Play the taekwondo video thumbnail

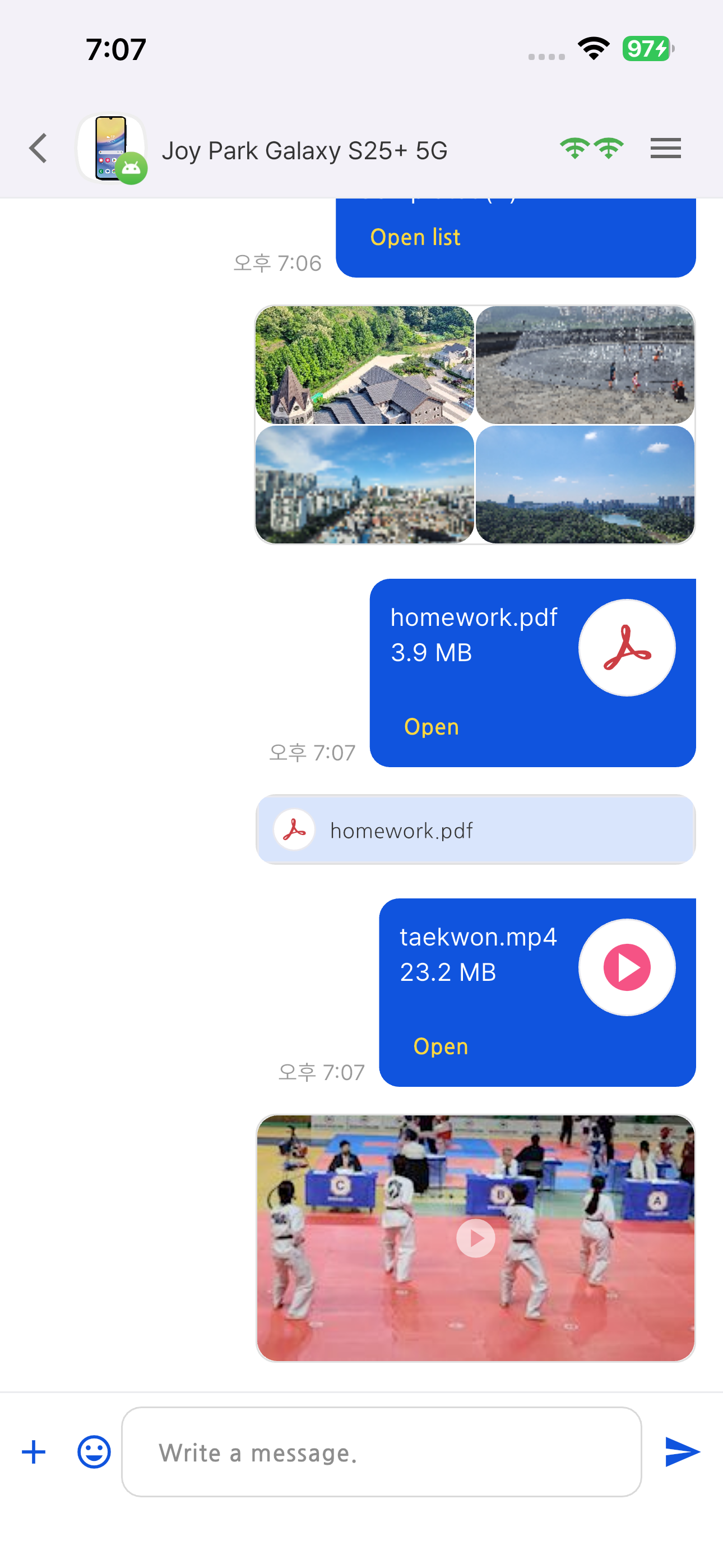475,1237
